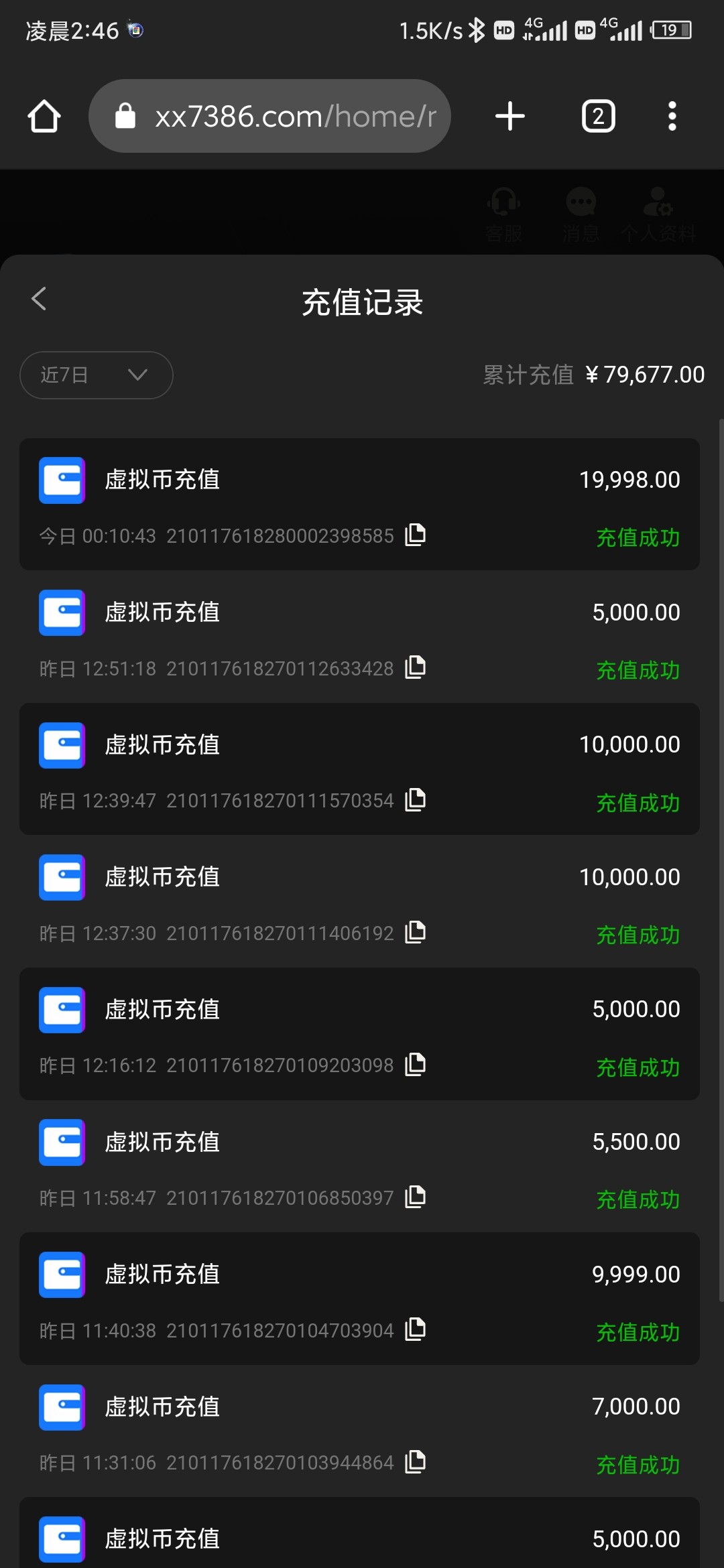The image size is (724, 1568).
Task: Tap the xx7386.com address bar
Action: (269, 116)
